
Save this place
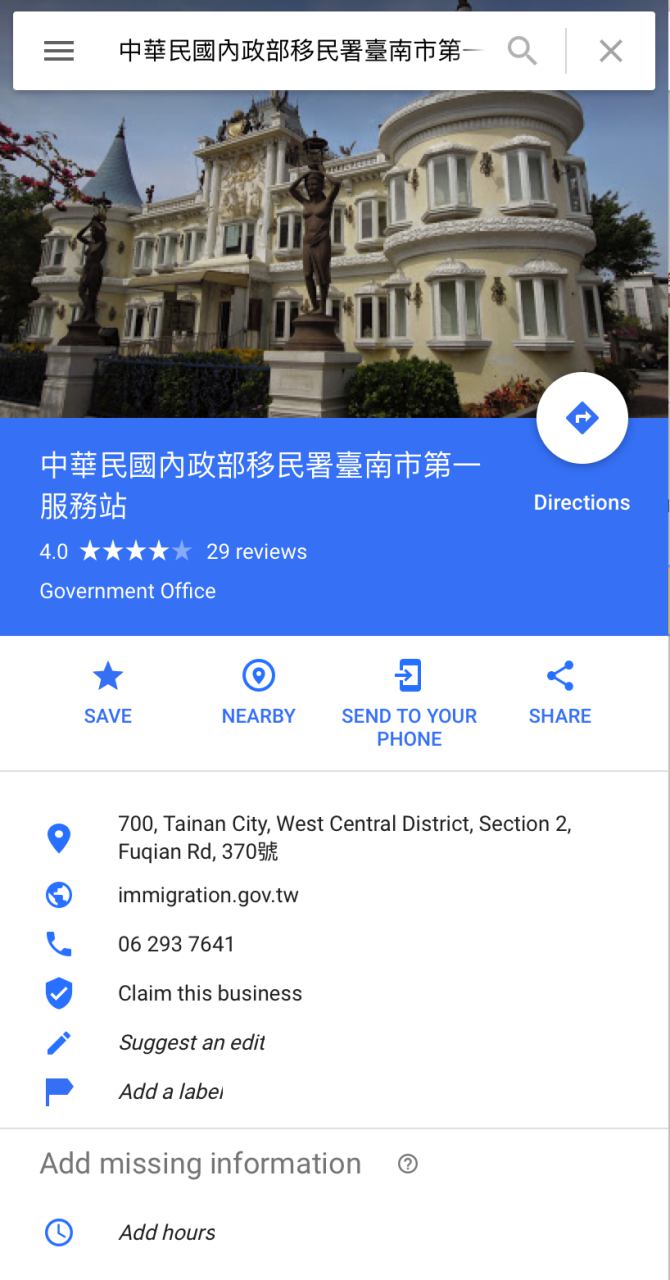point(108,692)
